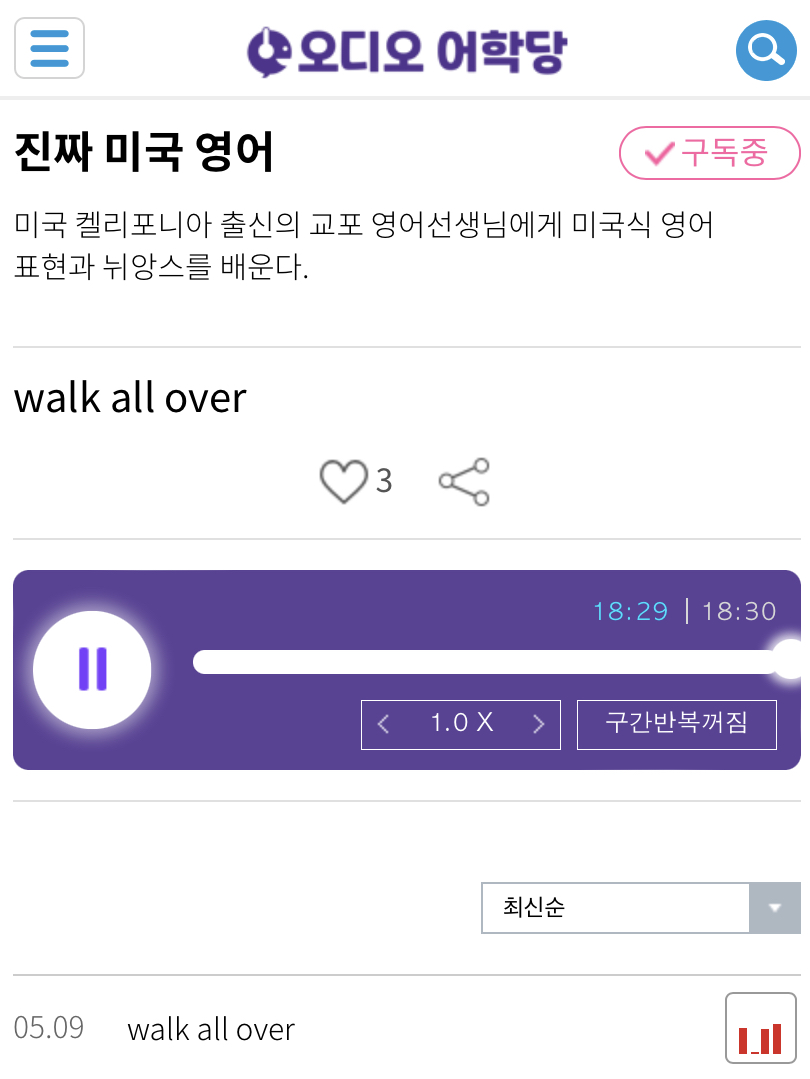810x1079 pixels.
Task: Click the dropdown arrow beside 최신순
Action: (773, 908)
